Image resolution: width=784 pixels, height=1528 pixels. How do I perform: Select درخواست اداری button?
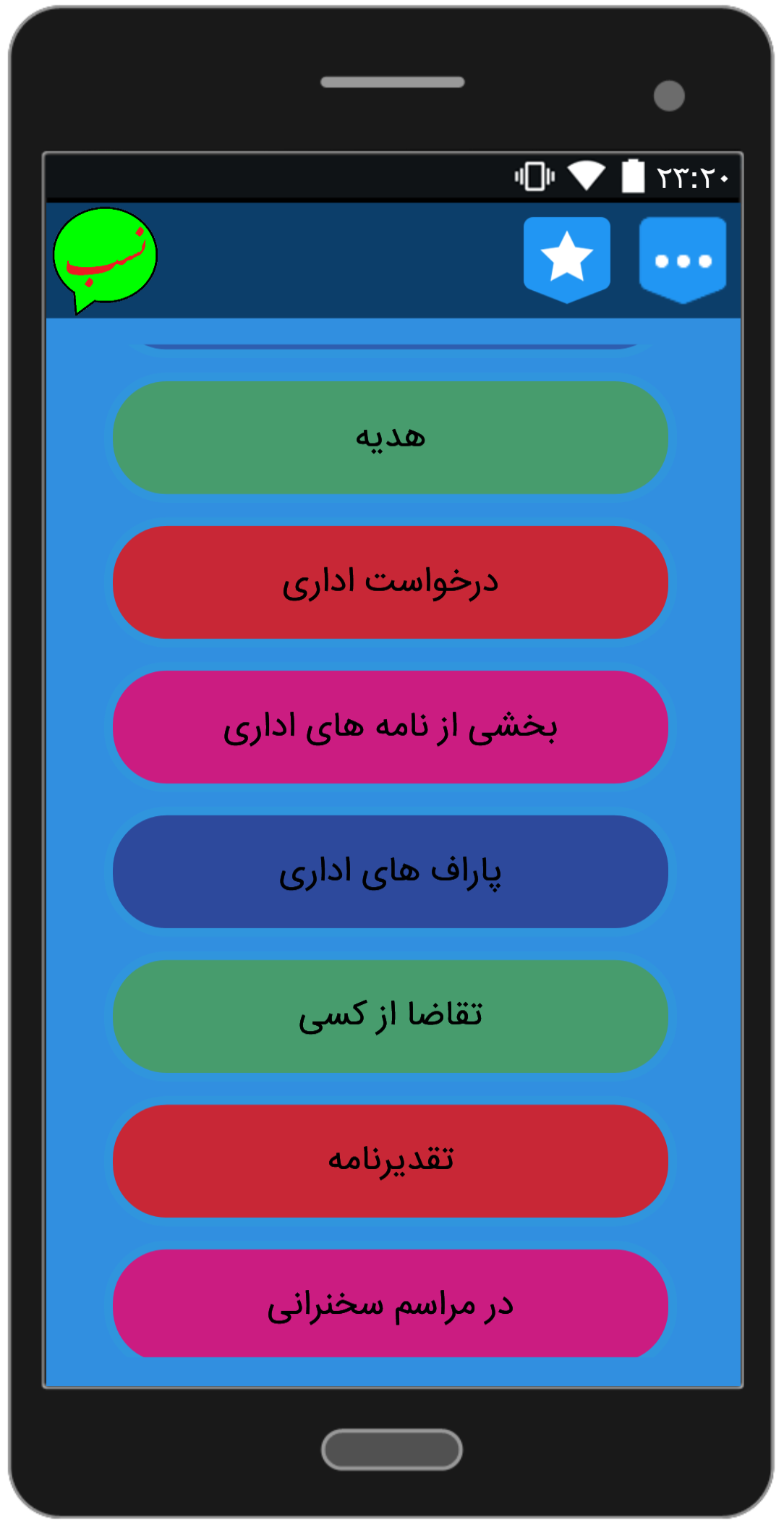click(x=390, y=582)
